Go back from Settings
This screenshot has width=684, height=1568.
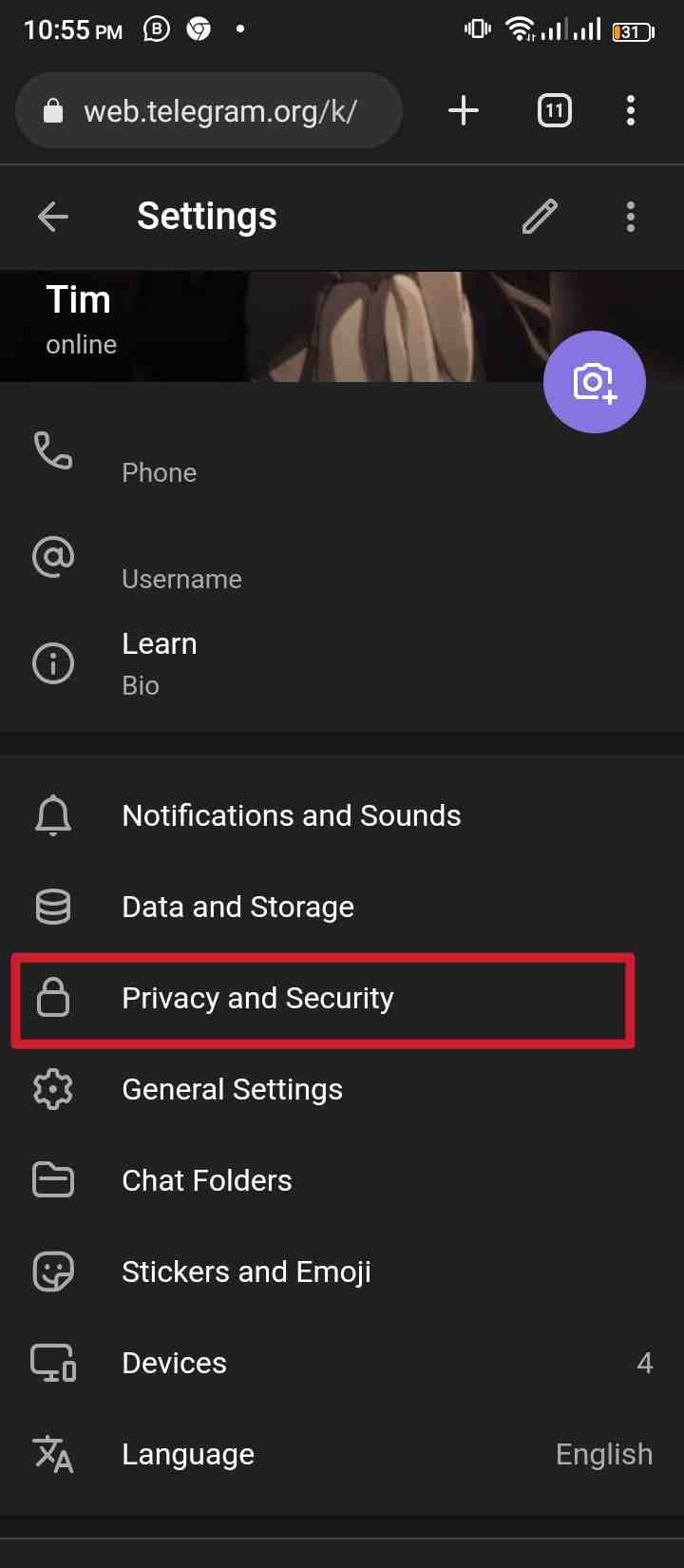click(x=53, y=217)
